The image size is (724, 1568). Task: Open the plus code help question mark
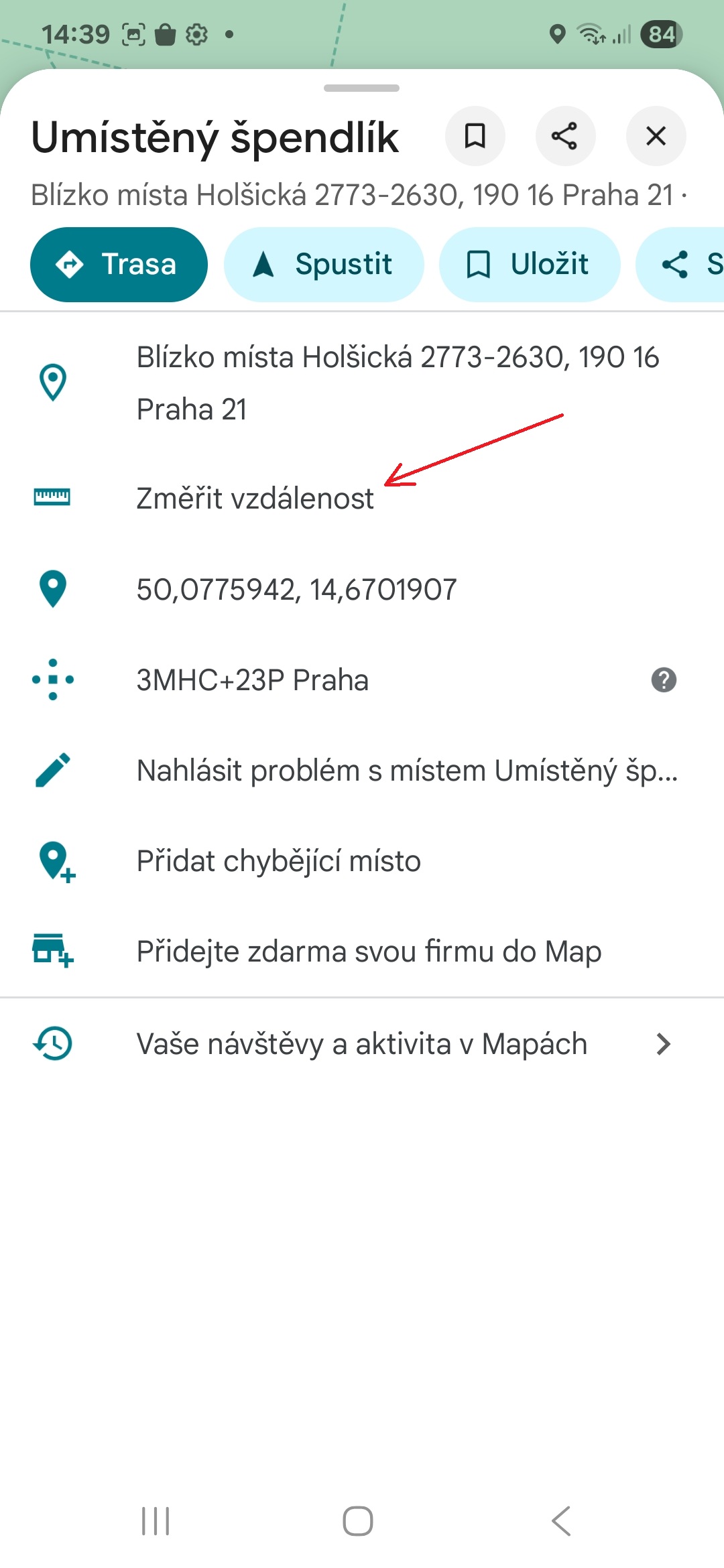[664, 680]
